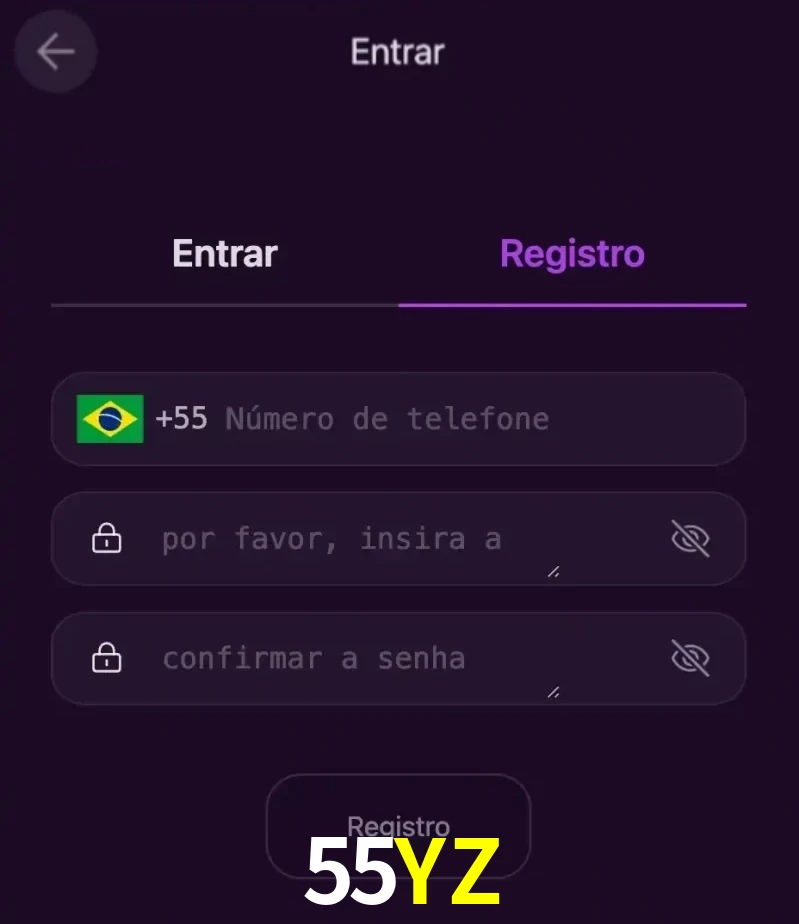Click the Entrar title at the top
This screenshot has width=799, height=924.
click(397, 52)
